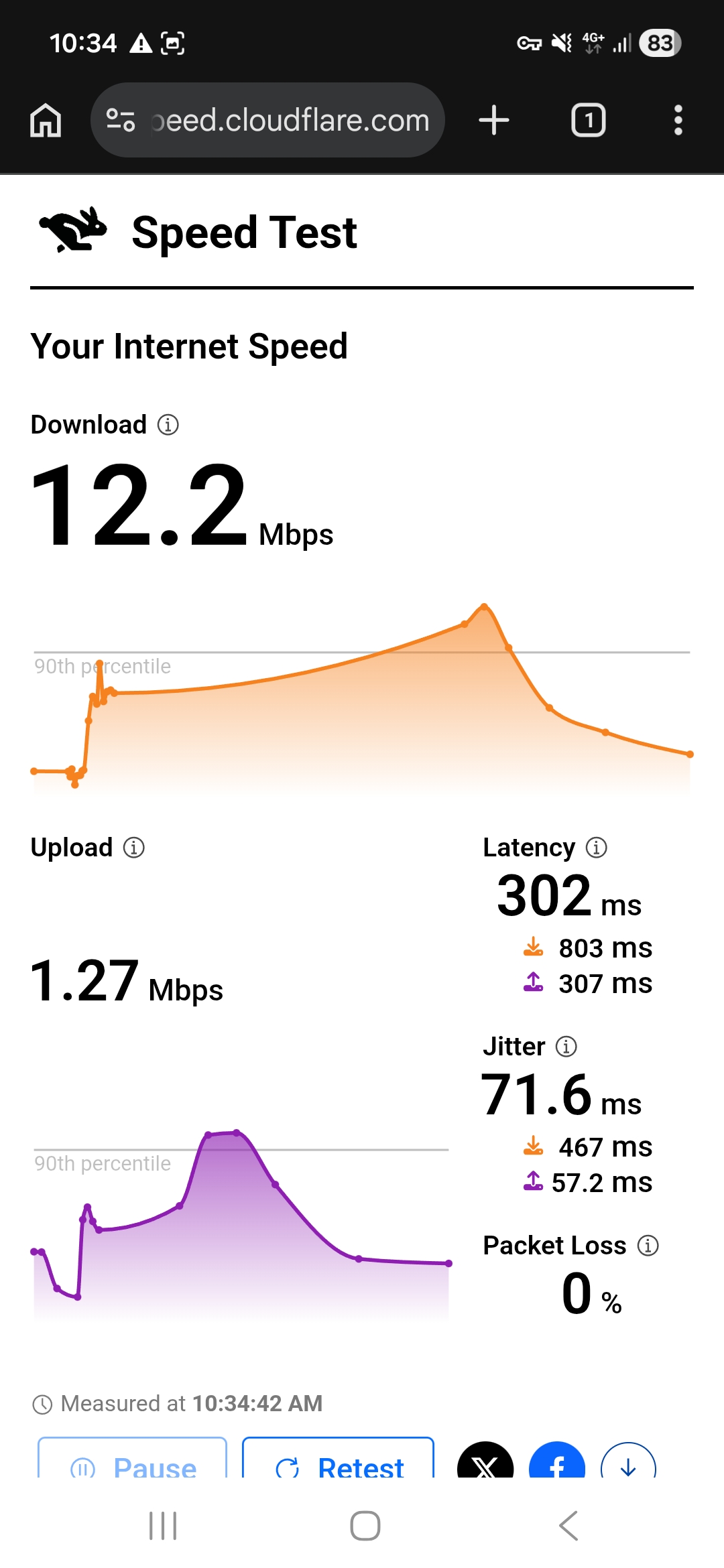Viewport: 724px width, 1568px height.
Task: Open Chrome's home page icon
Action: click(45, 120)
